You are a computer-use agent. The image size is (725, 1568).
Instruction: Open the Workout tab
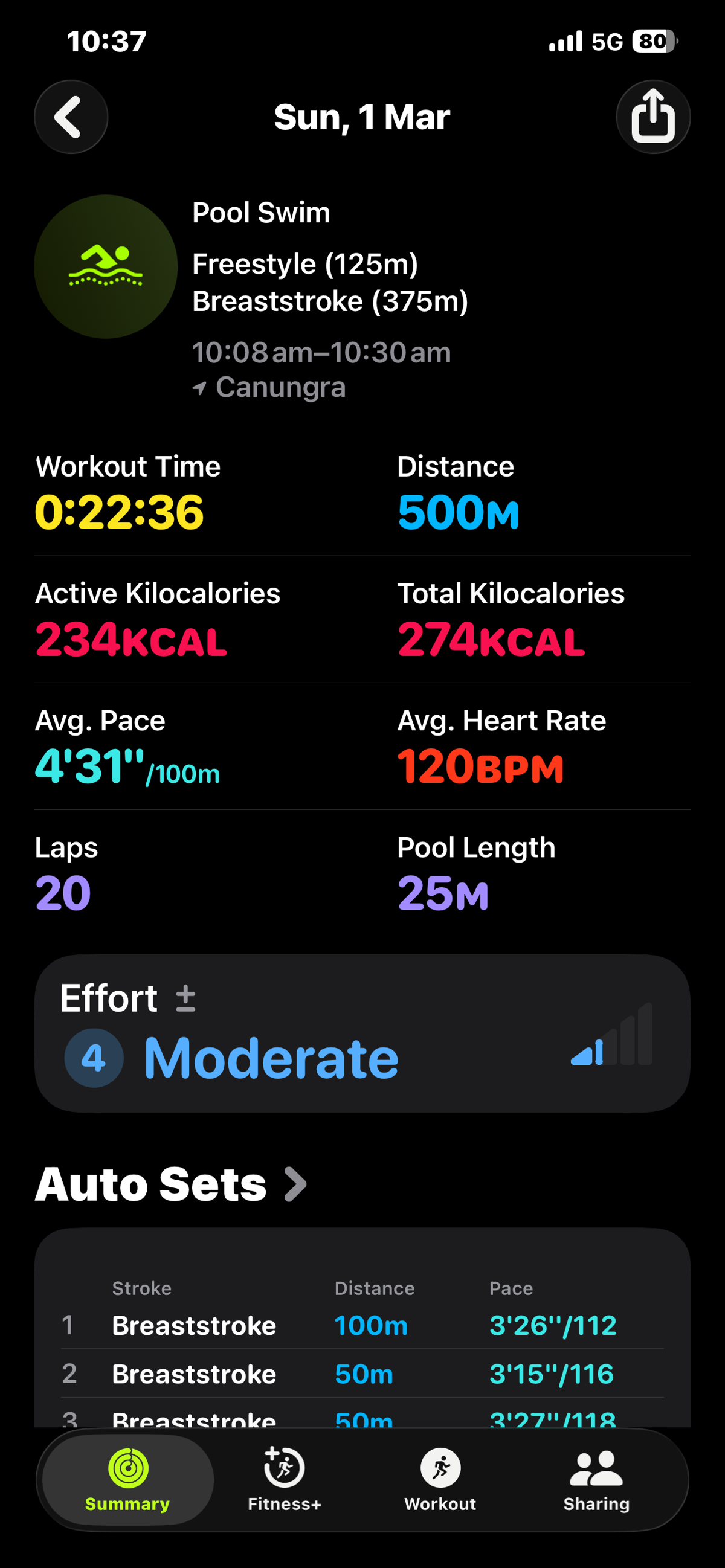440,1479
